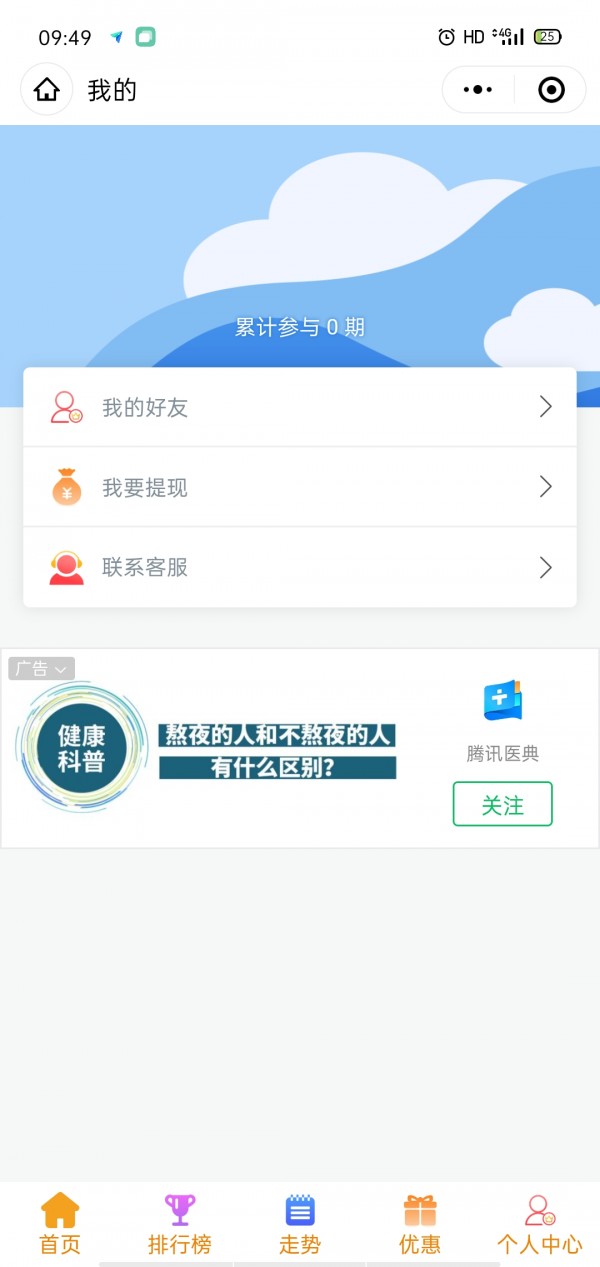Open 联系客服 row
Image resolution: width=600 pixels, height=1267 pixels.
click(300, 567)
